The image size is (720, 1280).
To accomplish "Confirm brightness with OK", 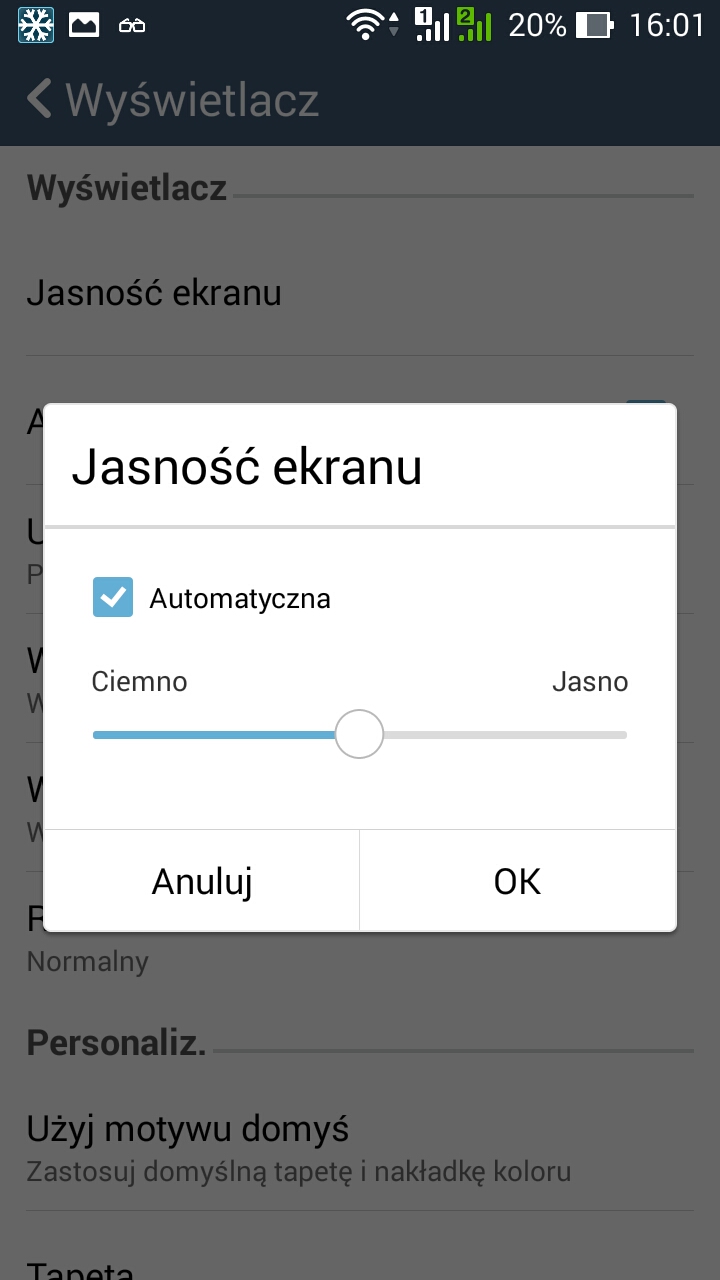I will 517,881.
